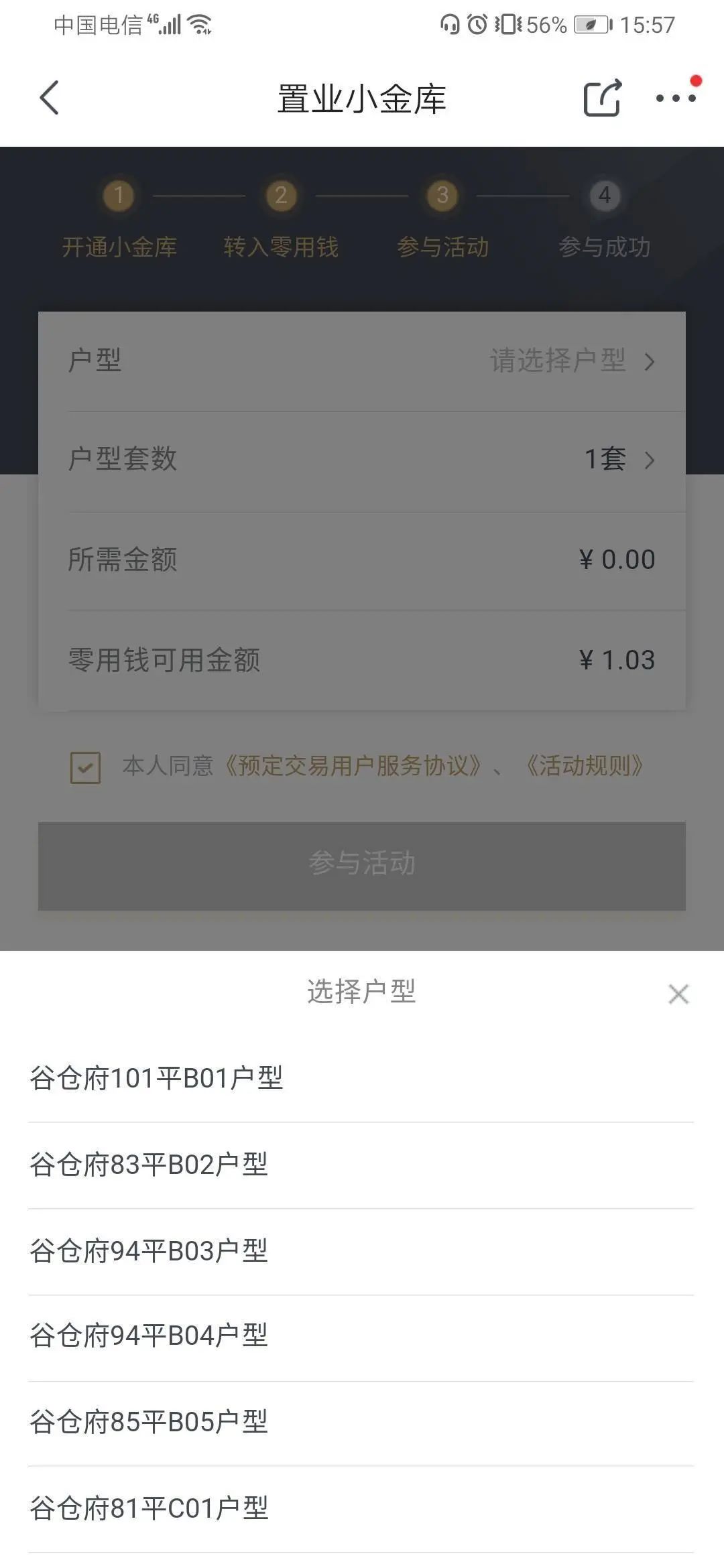Image resolution: width=724 pixels, height=1568 pixels.
Task: Click the back arrow icon
Action: tap(47, 97)
